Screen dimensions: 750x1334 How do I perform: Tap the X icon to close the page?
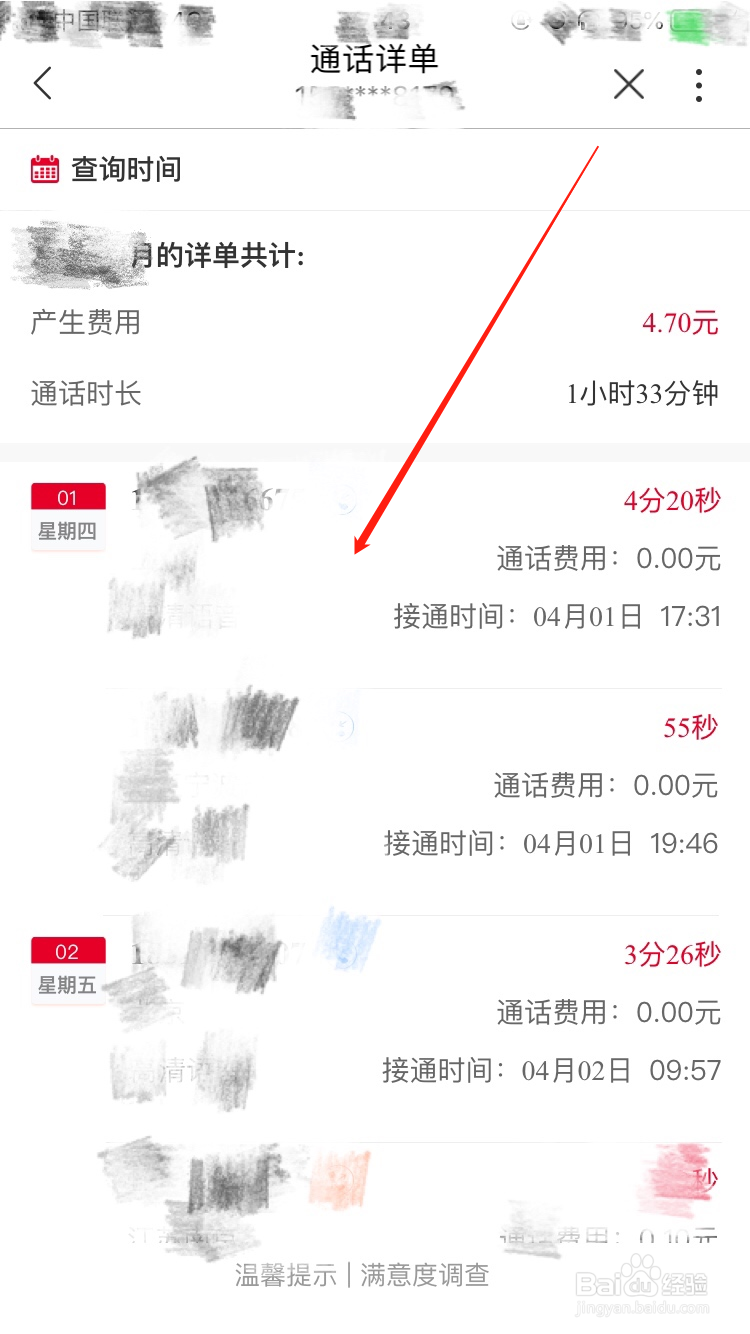click(629, 85)
